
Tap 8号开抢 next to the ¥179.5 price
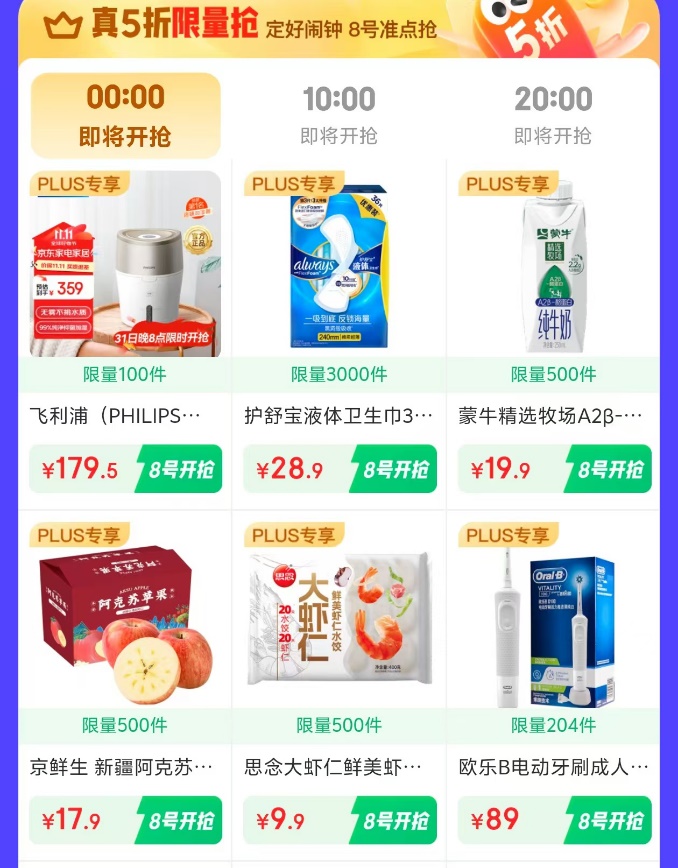181,470
